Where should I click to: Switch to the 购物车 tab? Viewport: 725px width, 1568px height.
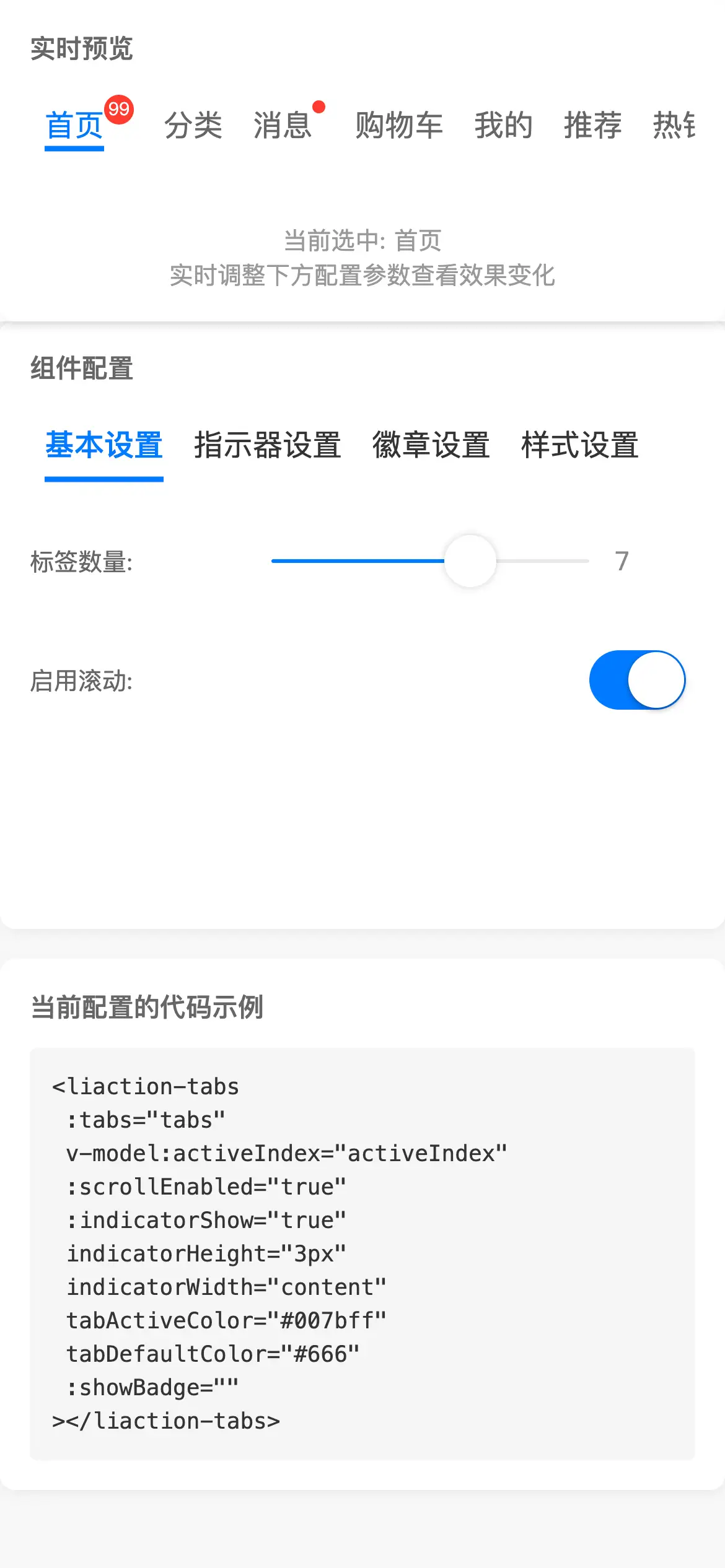pyautogui.click(x=398, y=126)
